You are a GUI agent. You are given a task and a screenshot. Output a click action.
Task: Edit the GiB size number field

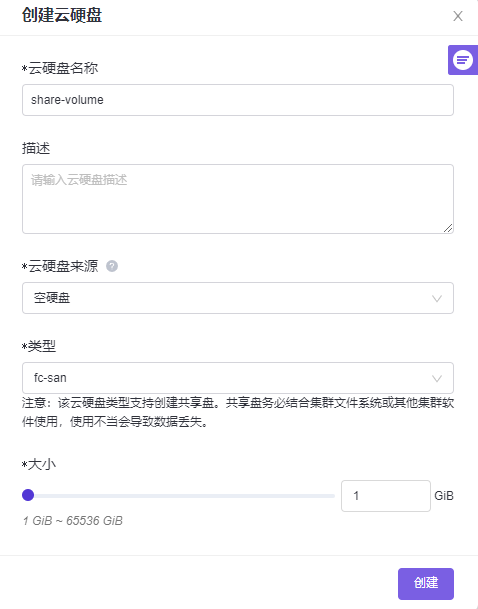click(x=386, y=496)
